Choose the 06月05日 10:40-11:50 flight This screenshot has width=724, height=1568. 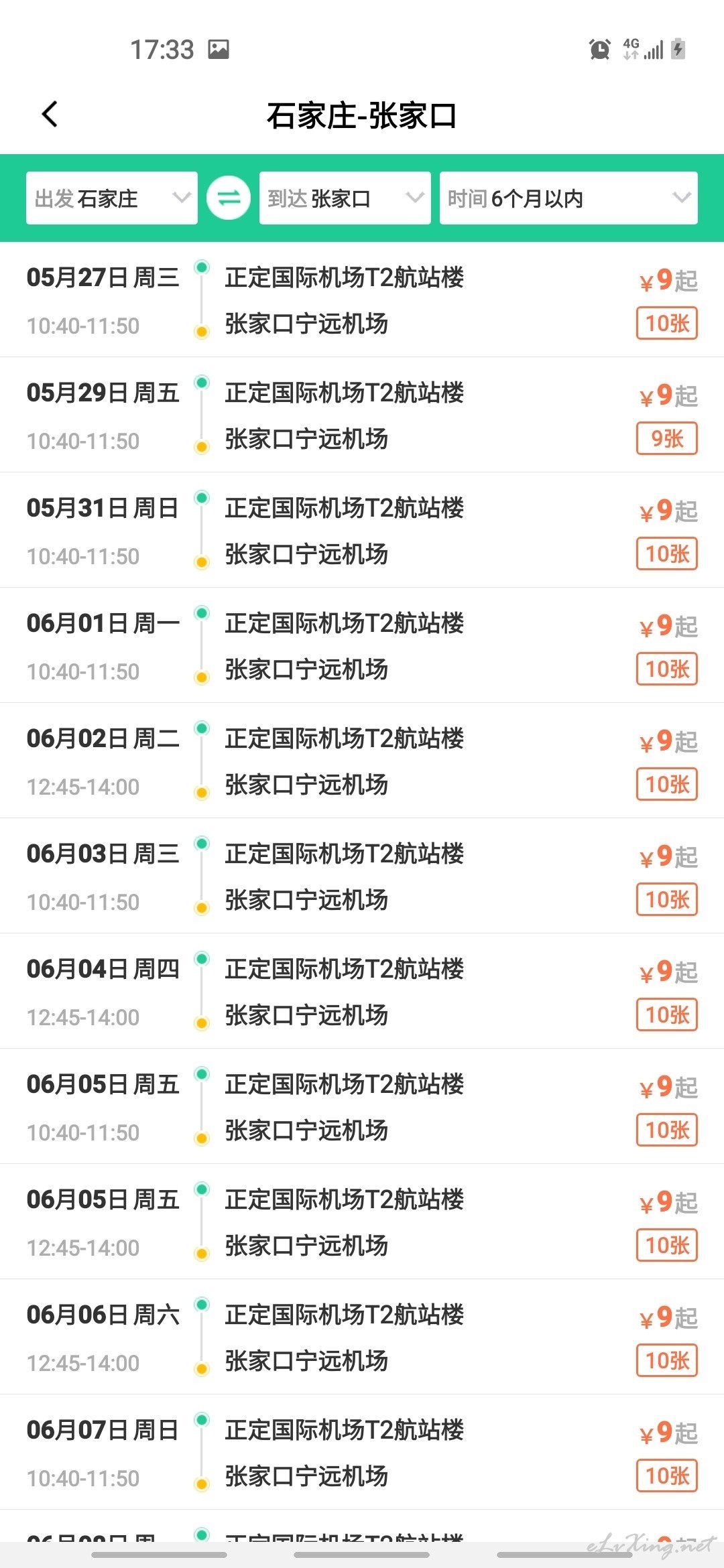(362, 1106)
